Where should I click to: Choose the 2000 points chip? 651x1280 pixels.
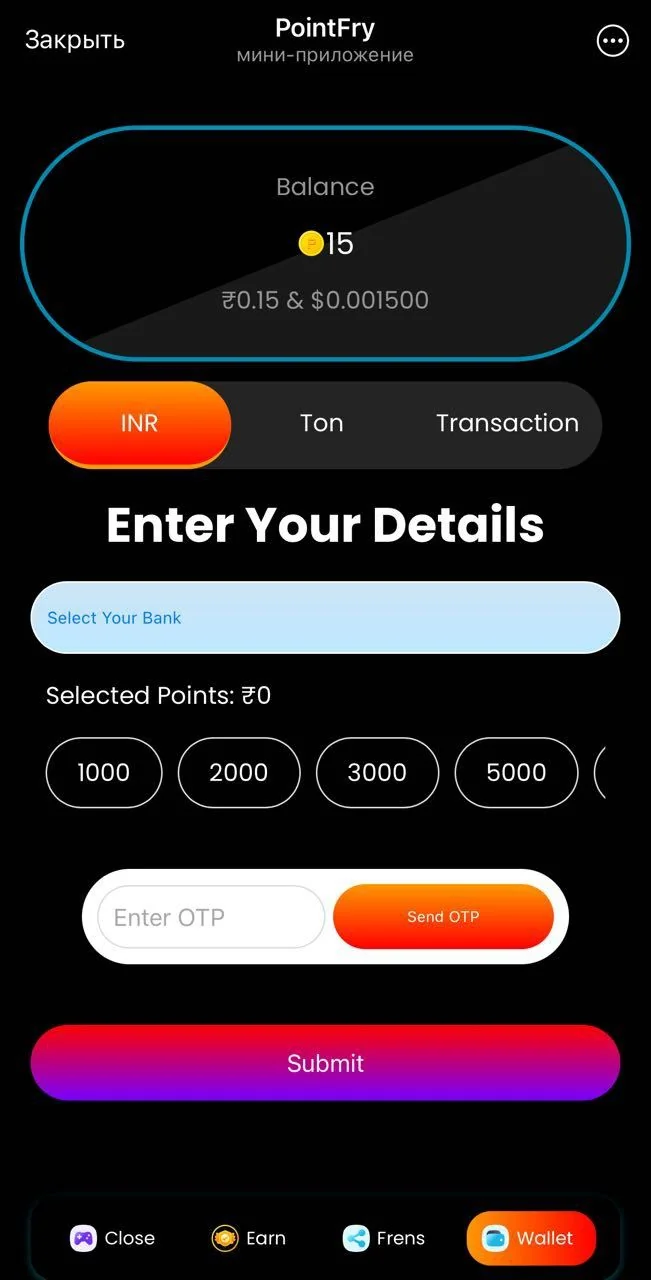[239, 772]
